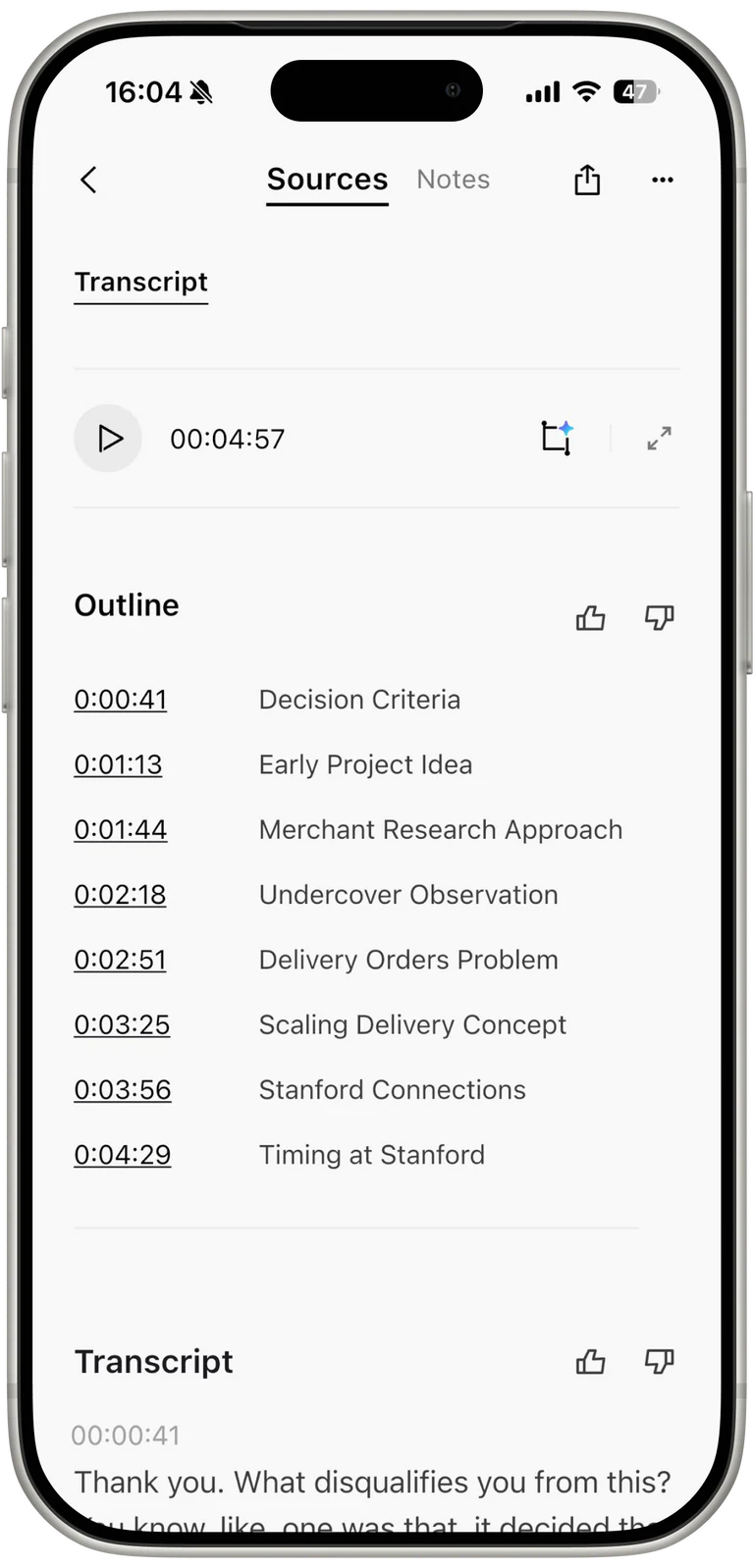Screen dimensions: 753x1568
Task: Tap the AI crop clip icon
Action: (x=557, y=438)
